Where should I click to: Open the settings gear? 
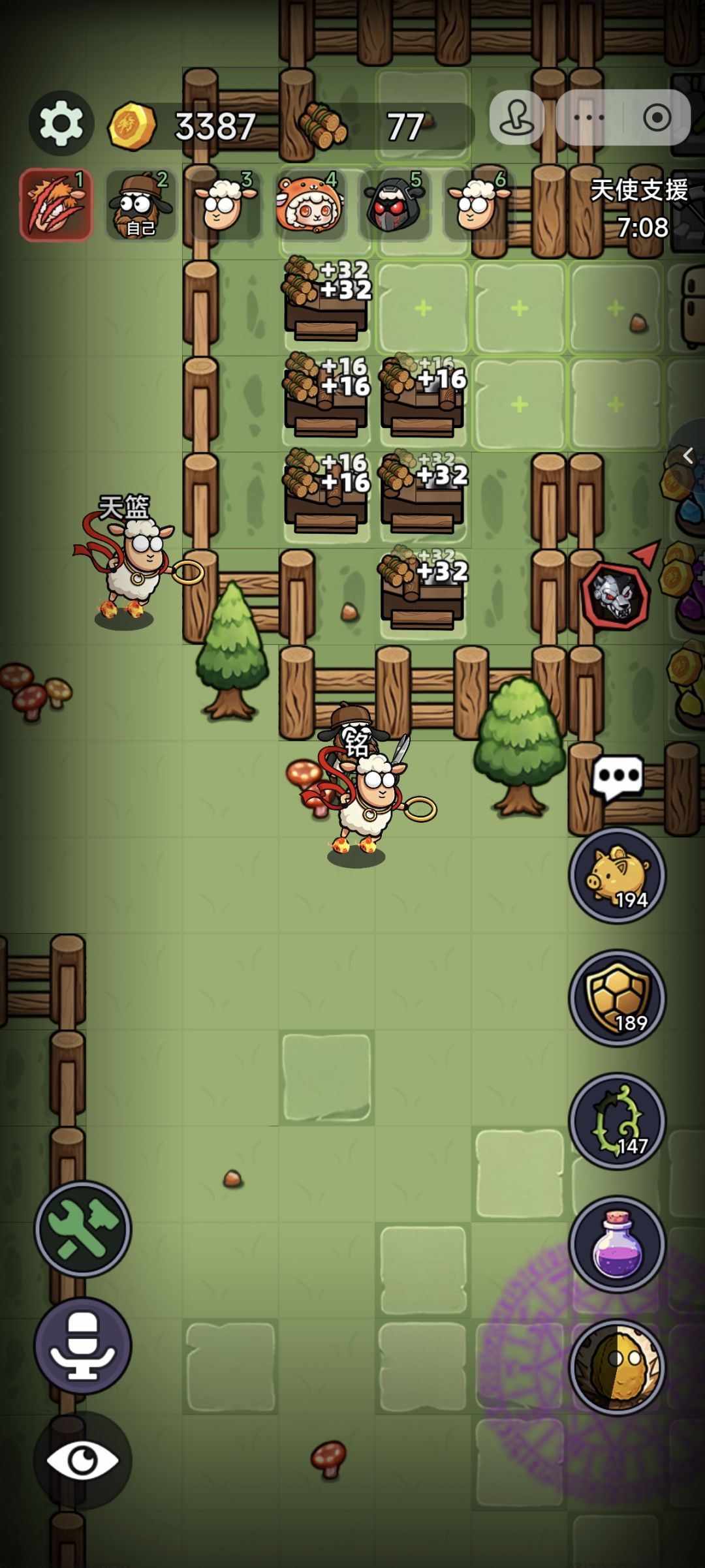pos(61,123)
